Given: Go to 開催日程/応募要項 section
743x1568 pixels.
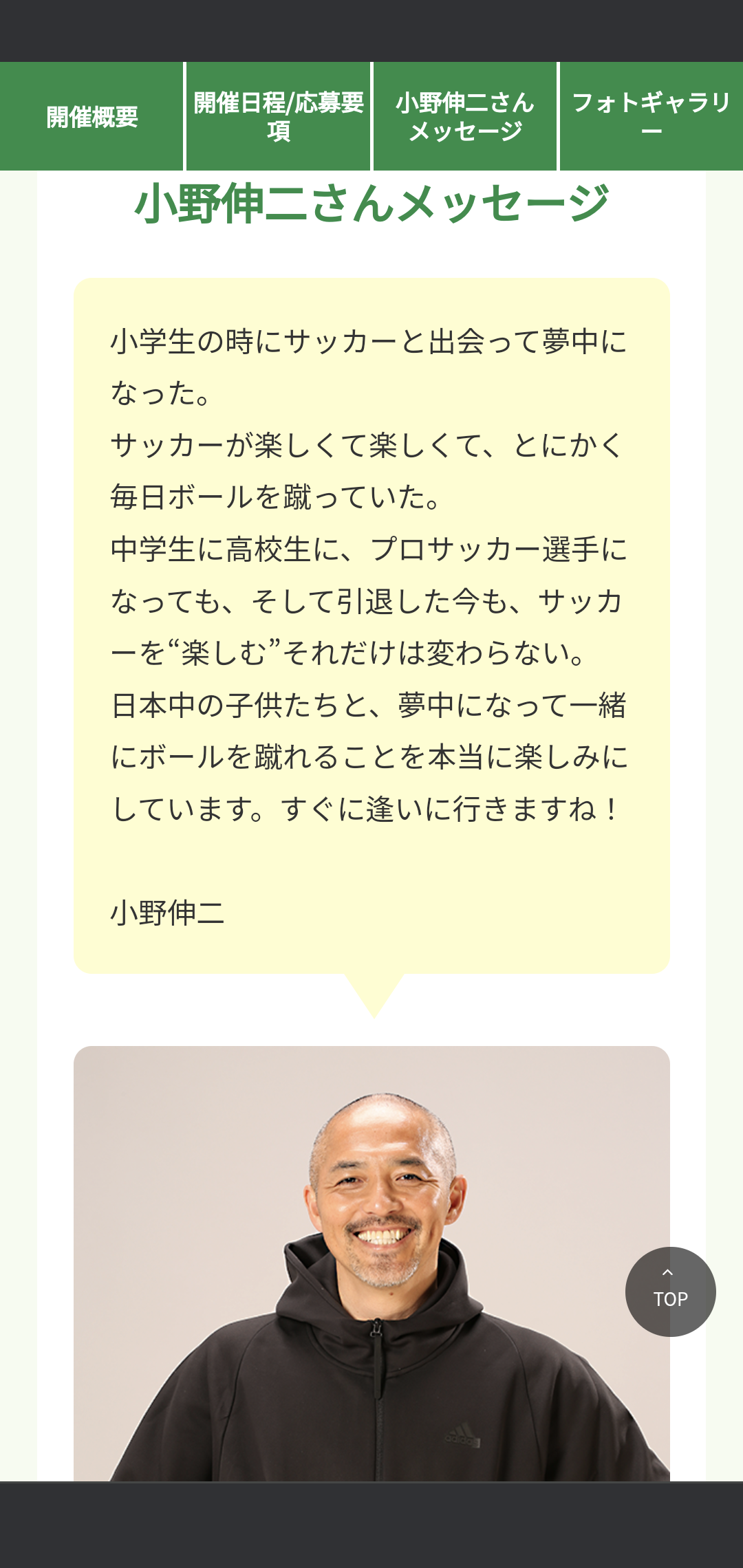Looking at the screenshot, I should coord(279,116).
